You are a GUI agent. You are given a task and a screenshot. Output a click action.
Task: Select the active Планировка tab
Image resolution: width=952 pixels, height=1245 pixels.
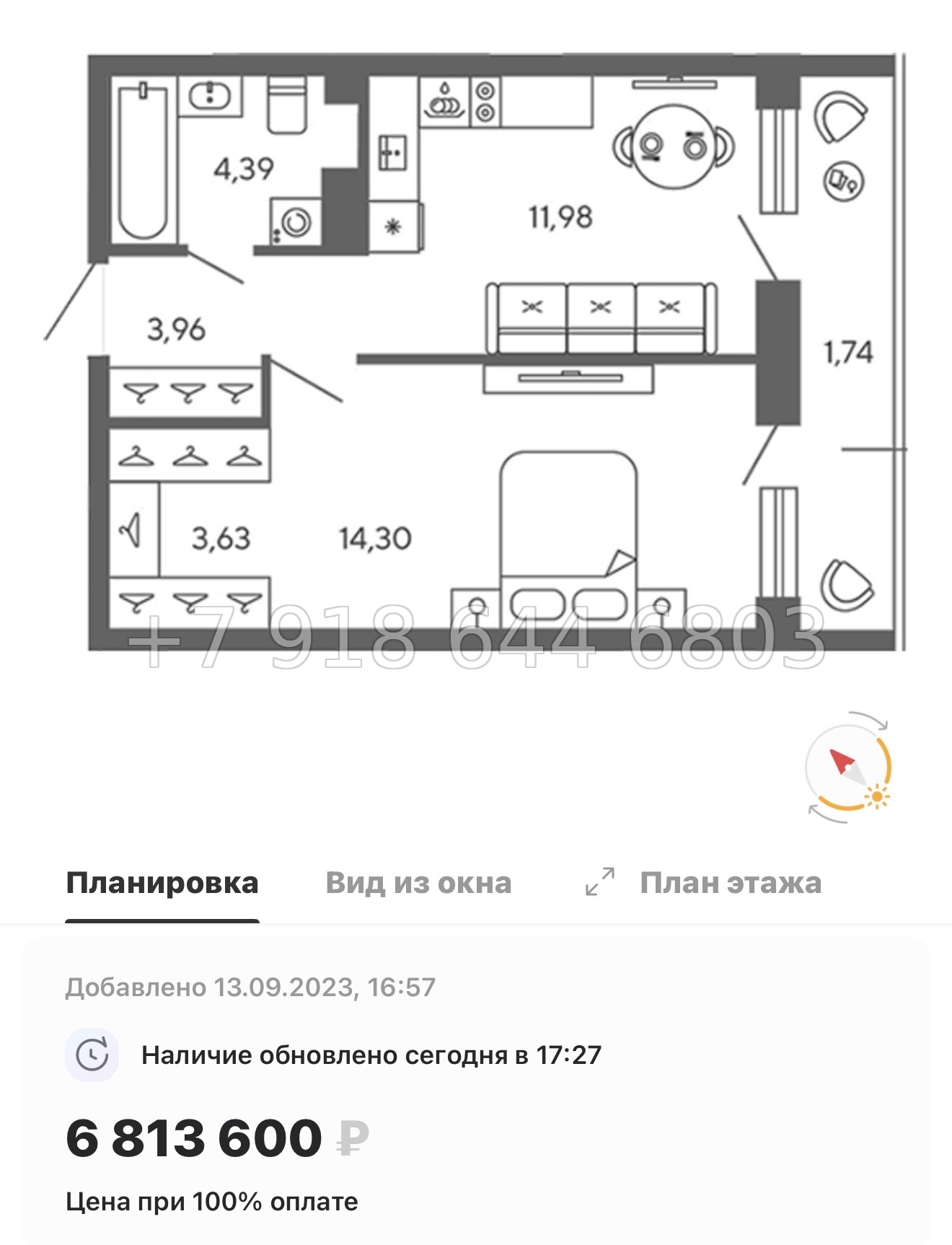[162, 881]
